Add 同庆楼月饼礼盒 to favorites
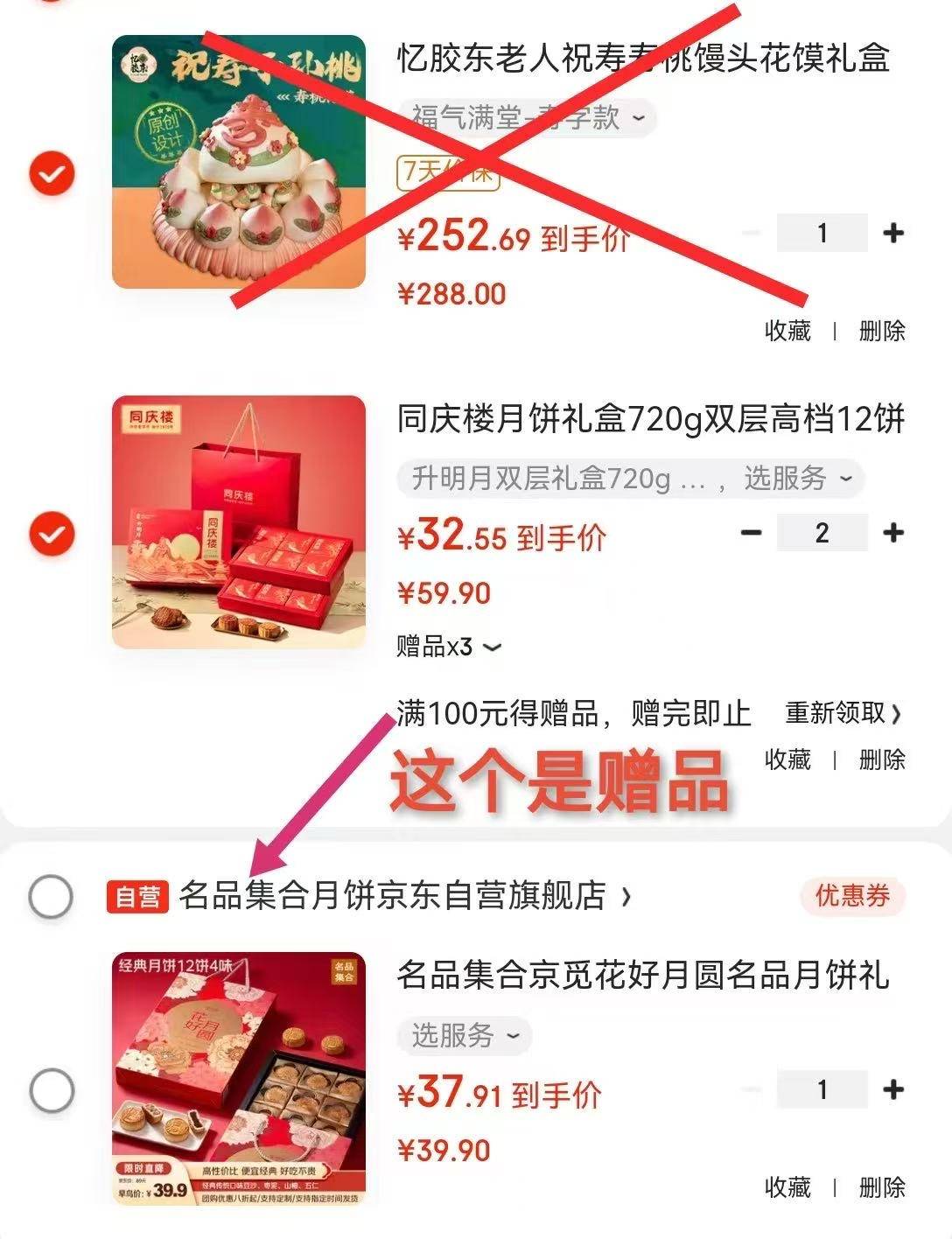This screenshot has height=1239, width=952. coord(787,759)
